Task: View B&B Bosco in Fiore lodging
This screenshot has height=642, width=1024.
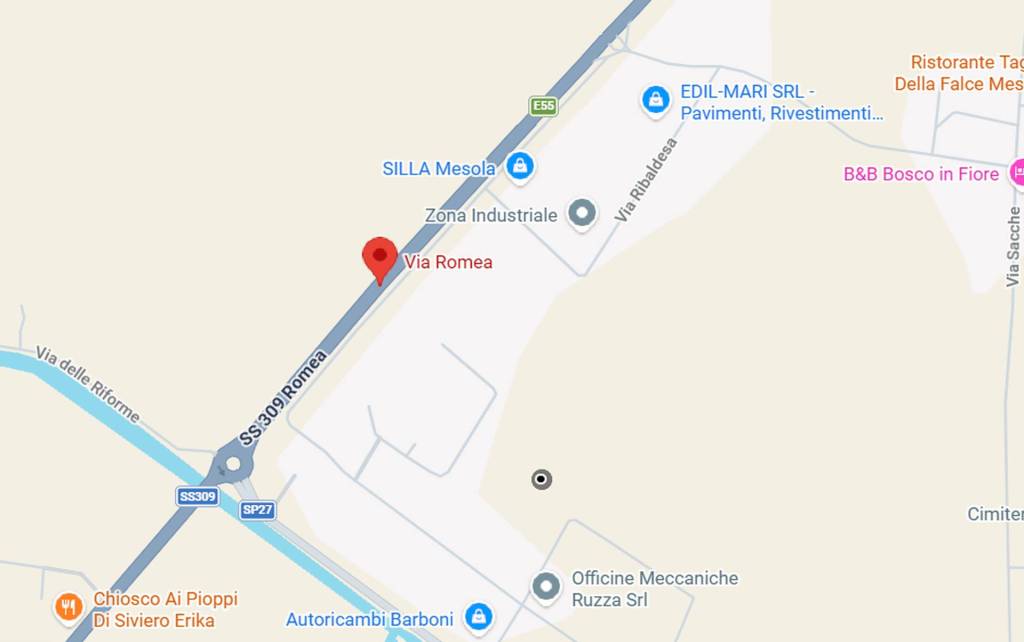Action: point(1015,174)
